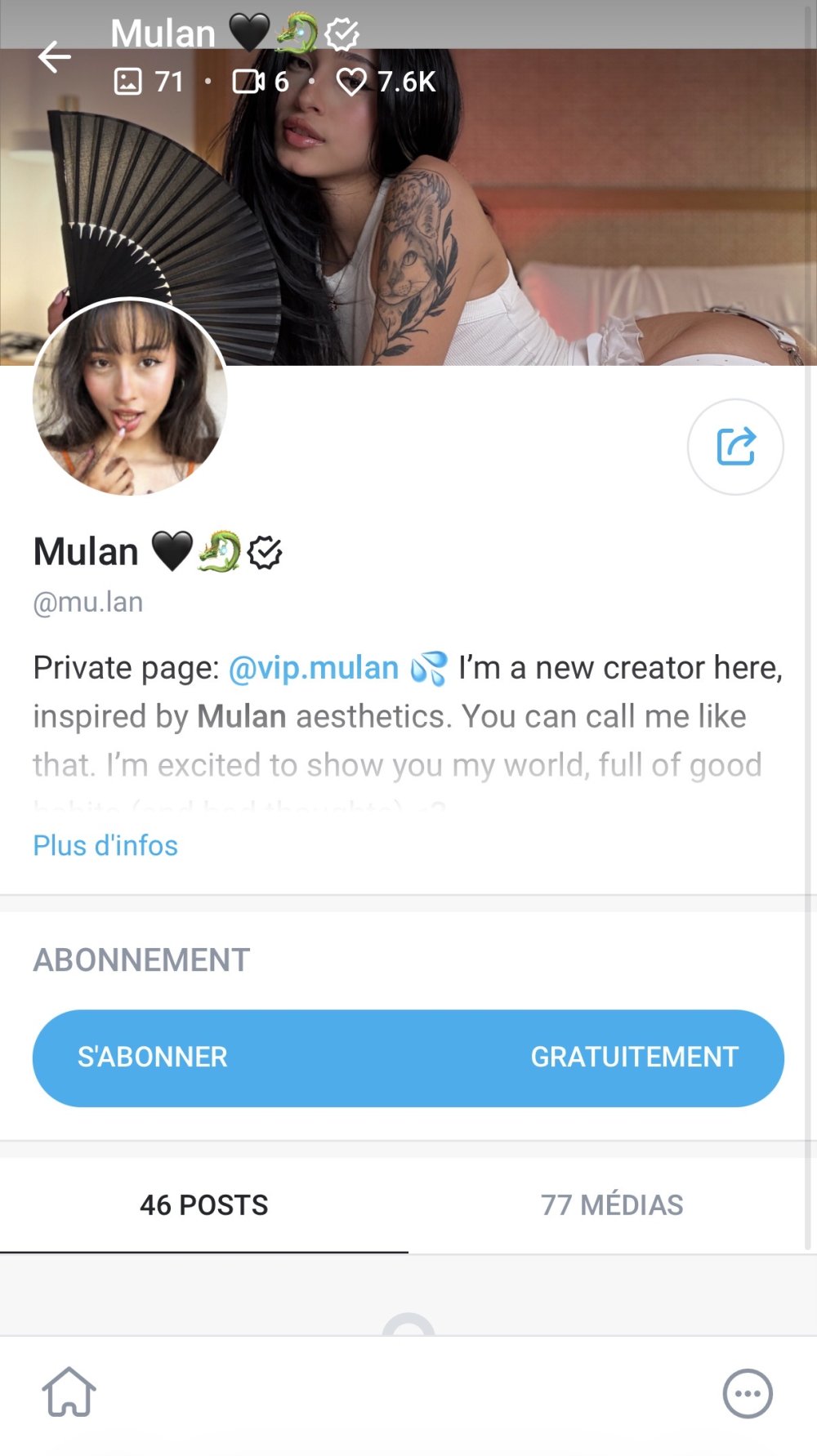Go back using the top arrow
This screenshot has width=817, height=1456.
55,57
